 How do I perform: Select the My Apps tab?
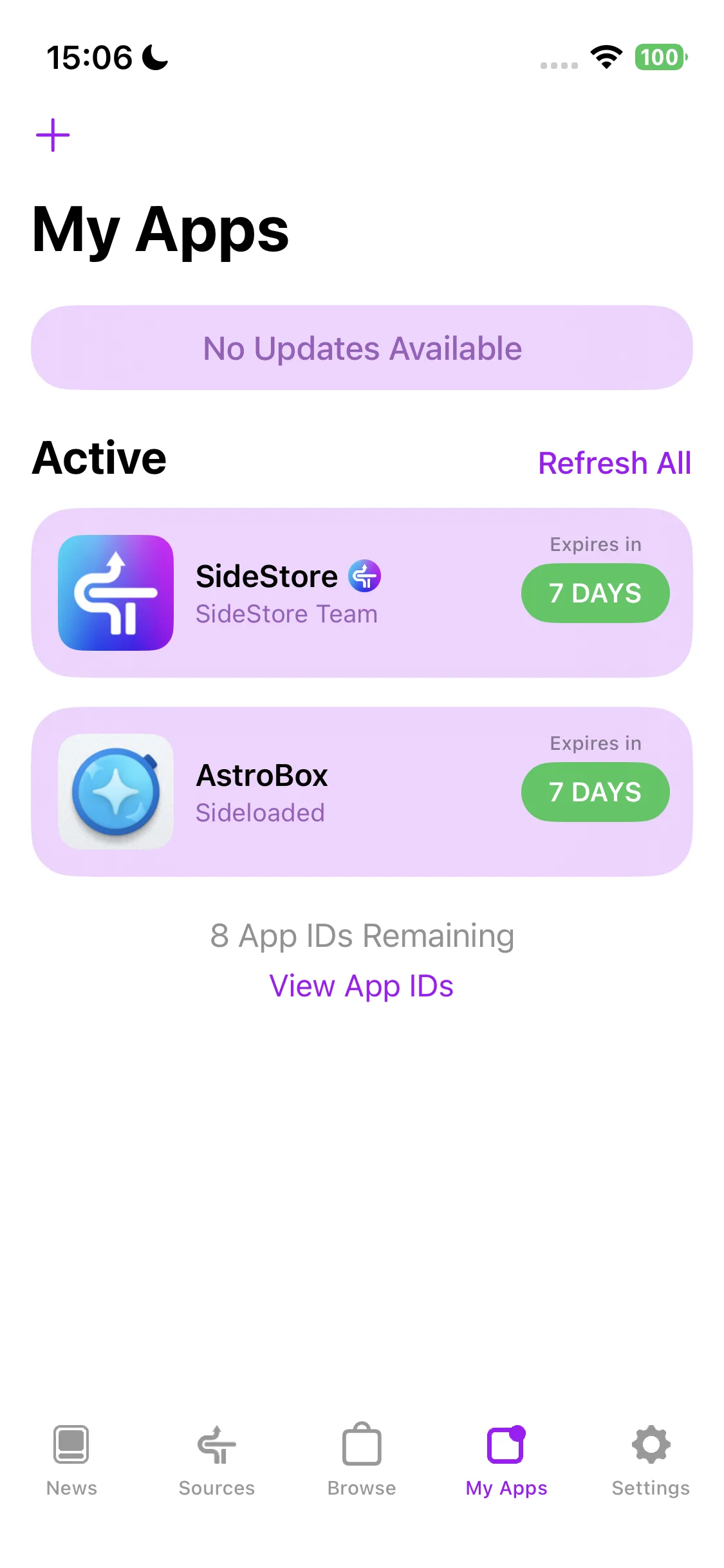coord(506,1460)
